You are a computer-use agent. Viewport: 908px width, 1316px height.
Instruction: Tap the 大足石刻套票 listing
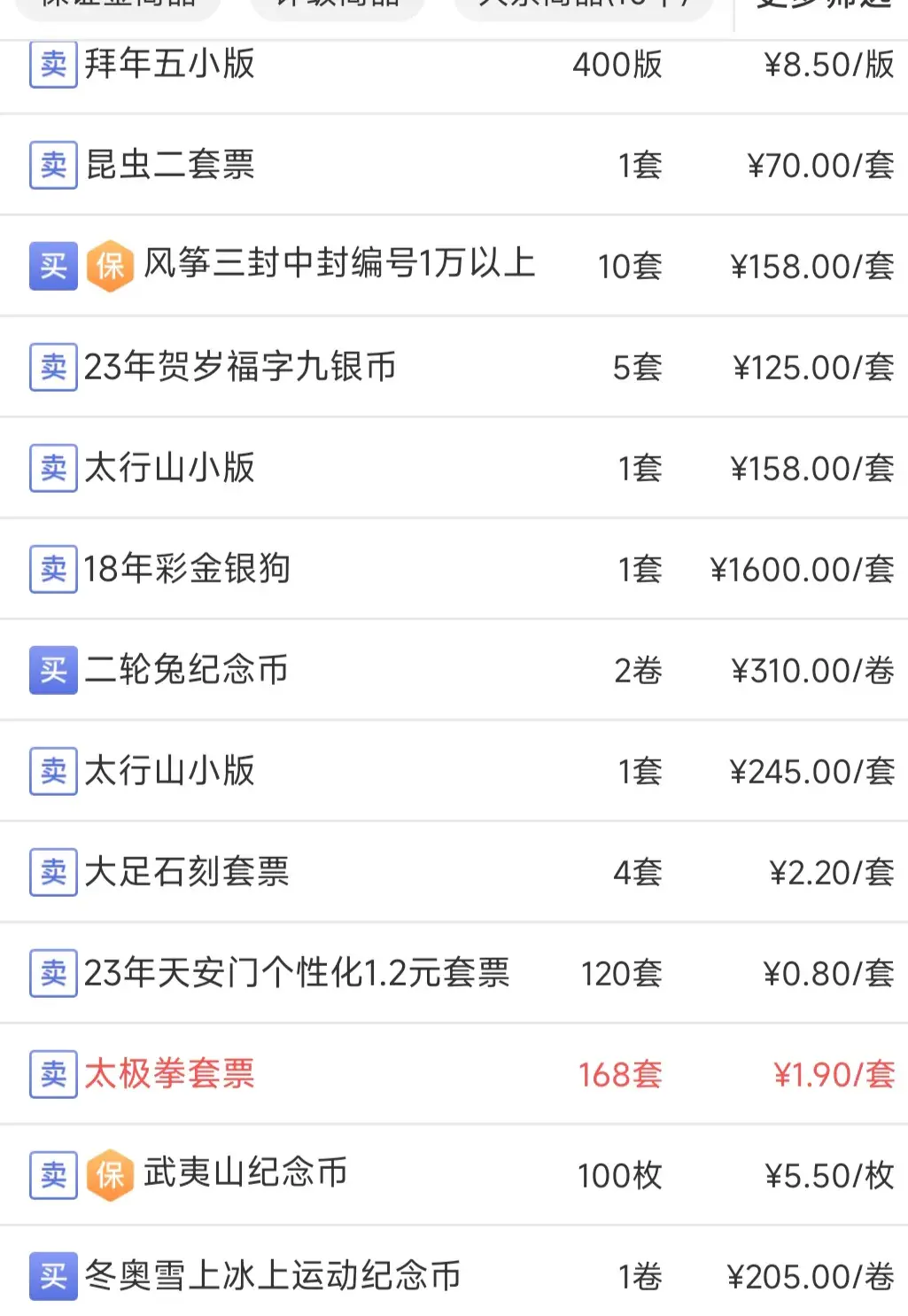(x=187, y=872)
